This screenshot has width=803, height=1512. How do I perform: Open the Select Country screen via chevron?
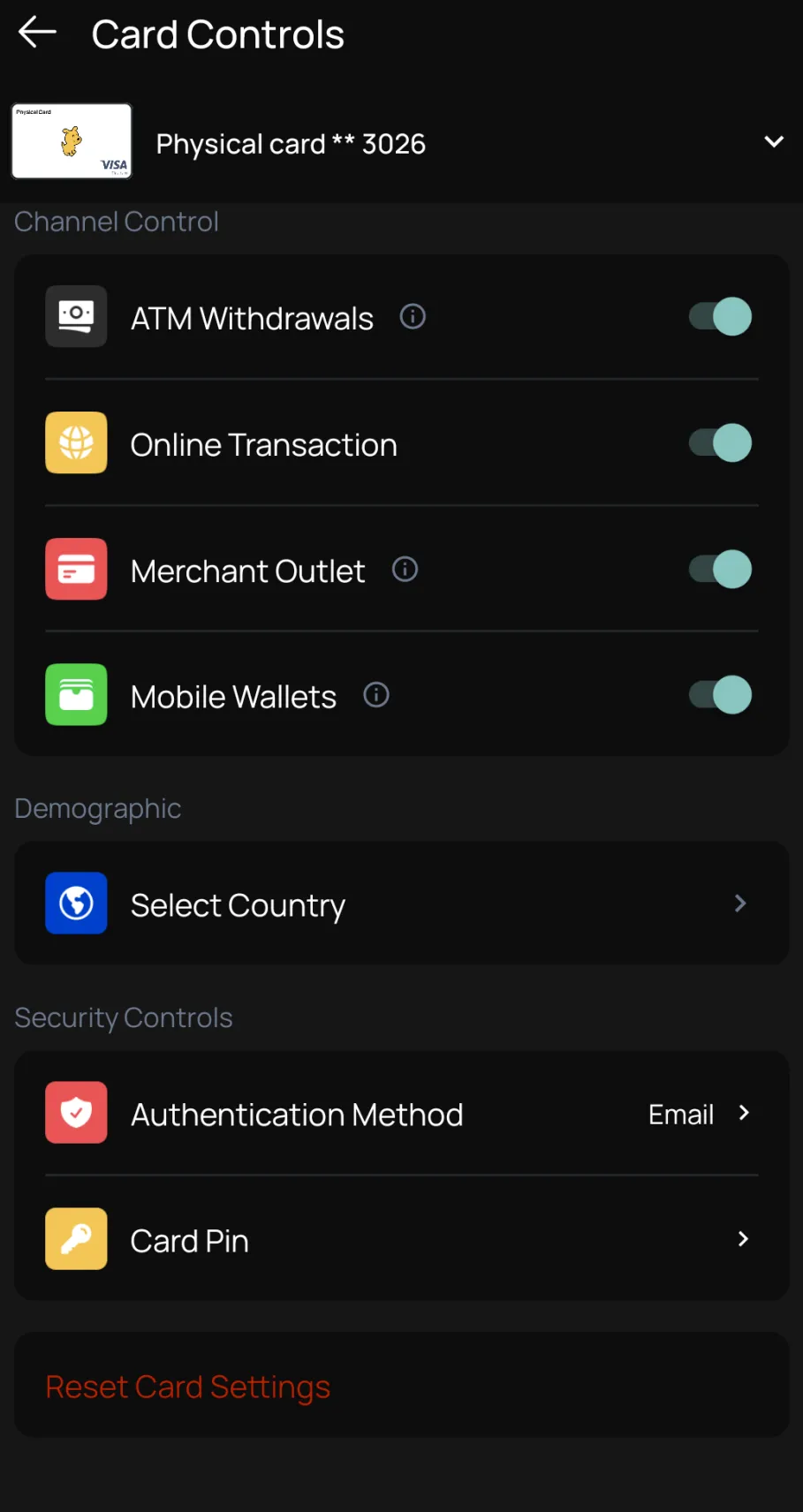[x=739, y=903]
